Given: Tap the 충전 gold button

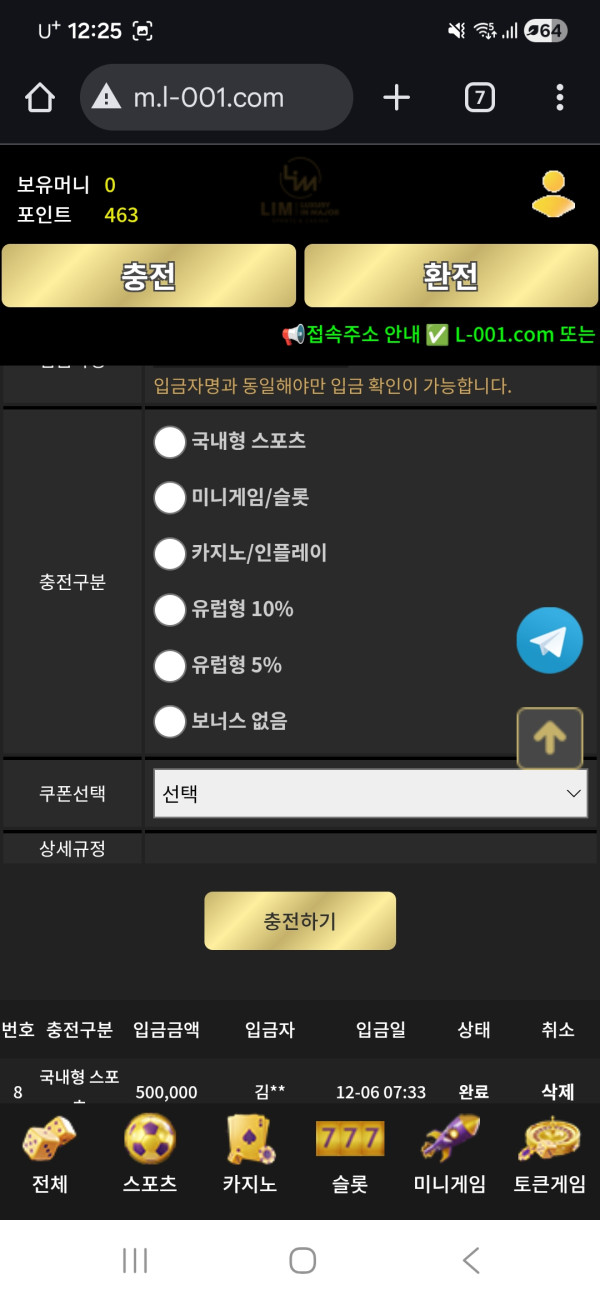Looking at the screenshot, I should point(149,276).
